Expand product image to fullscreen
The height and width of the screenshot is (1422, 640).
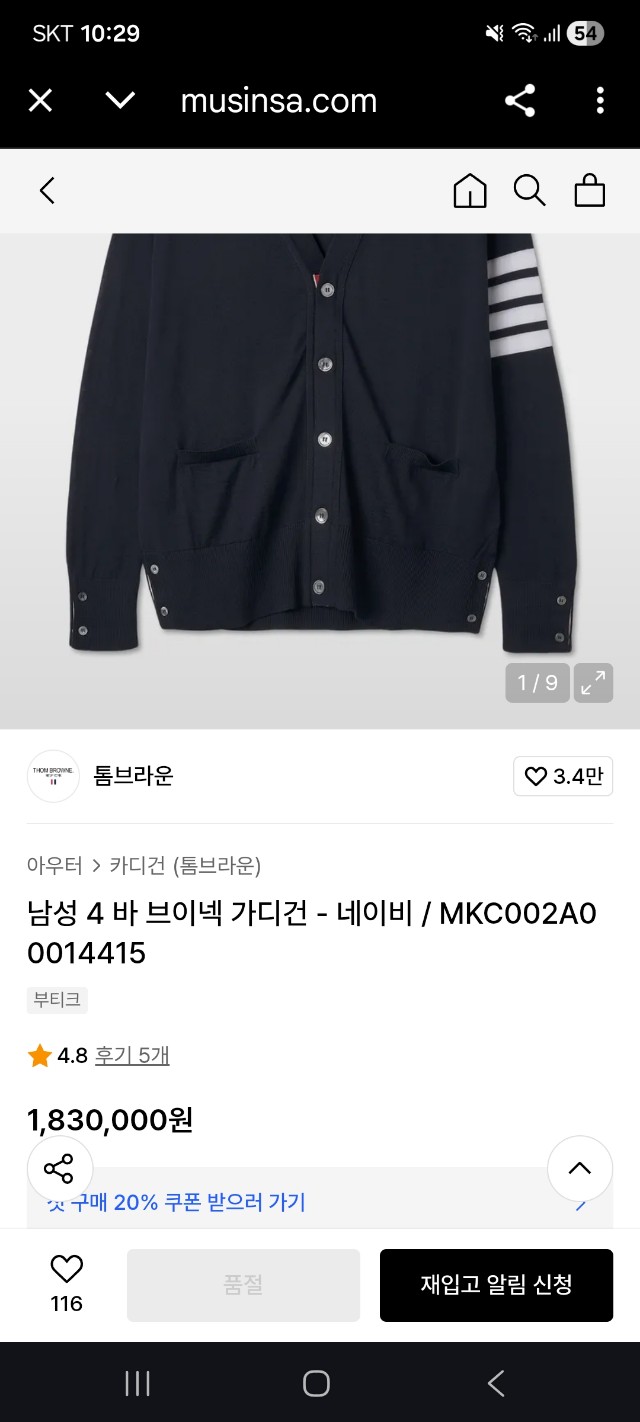[593, 683]
